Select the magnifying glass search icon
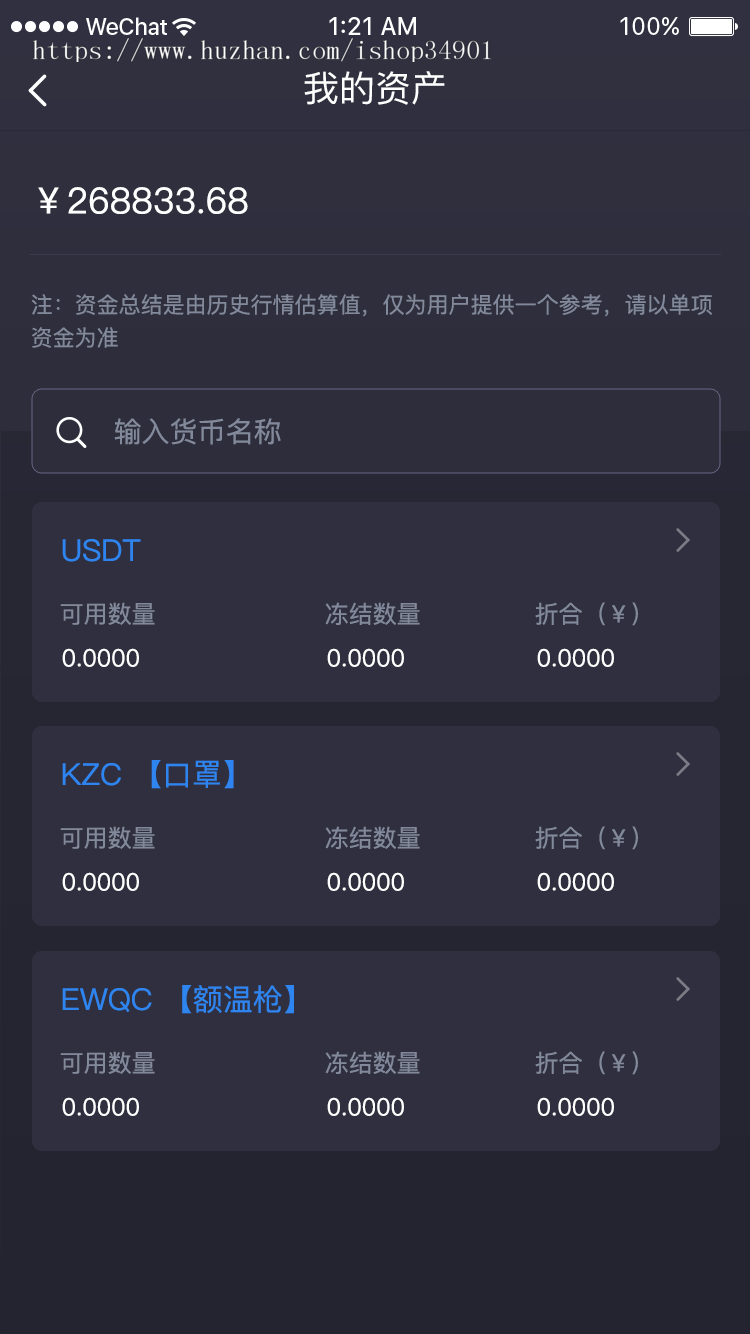This screenshot has height=1334, width=750. pos(70,431)
